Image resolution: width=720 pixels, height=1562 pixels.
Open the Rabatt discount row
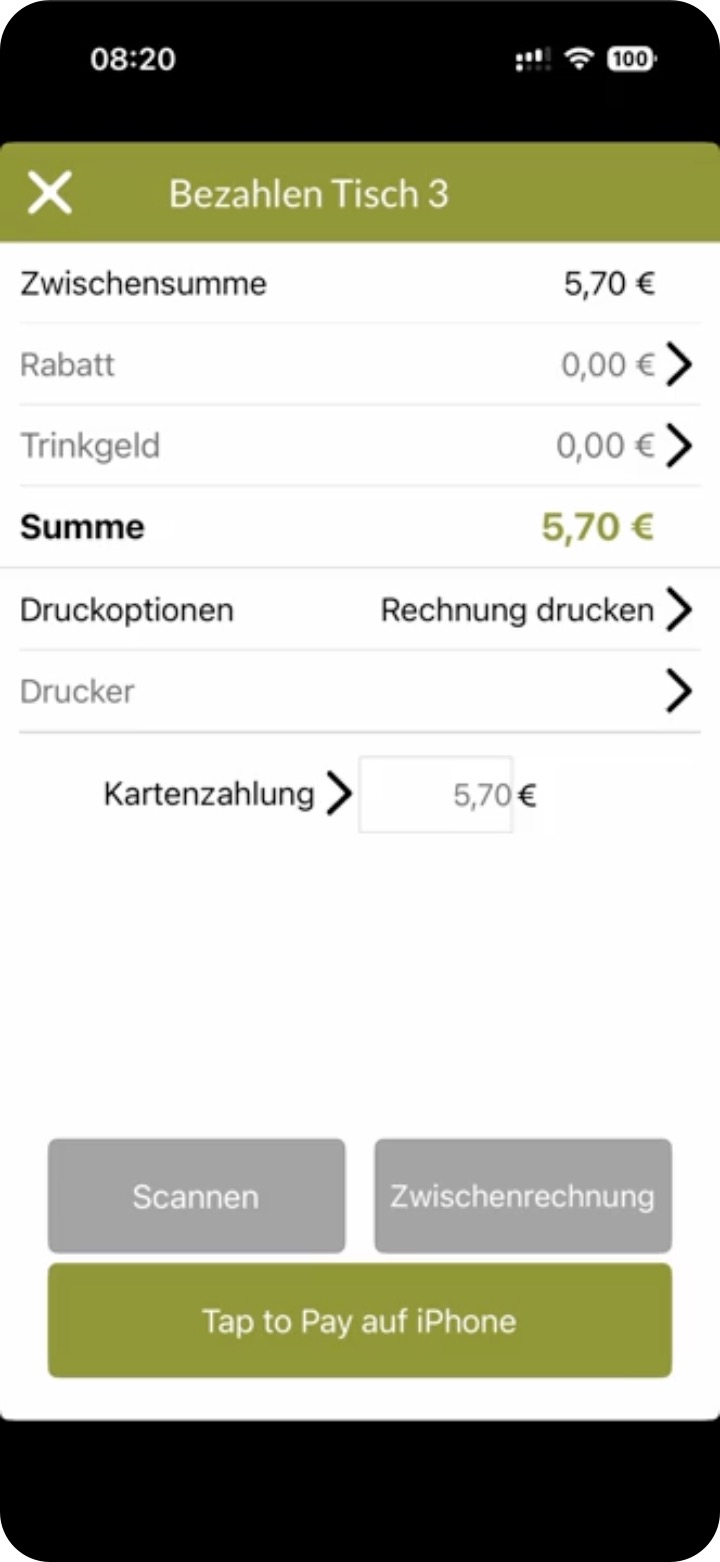click(360, 365)
